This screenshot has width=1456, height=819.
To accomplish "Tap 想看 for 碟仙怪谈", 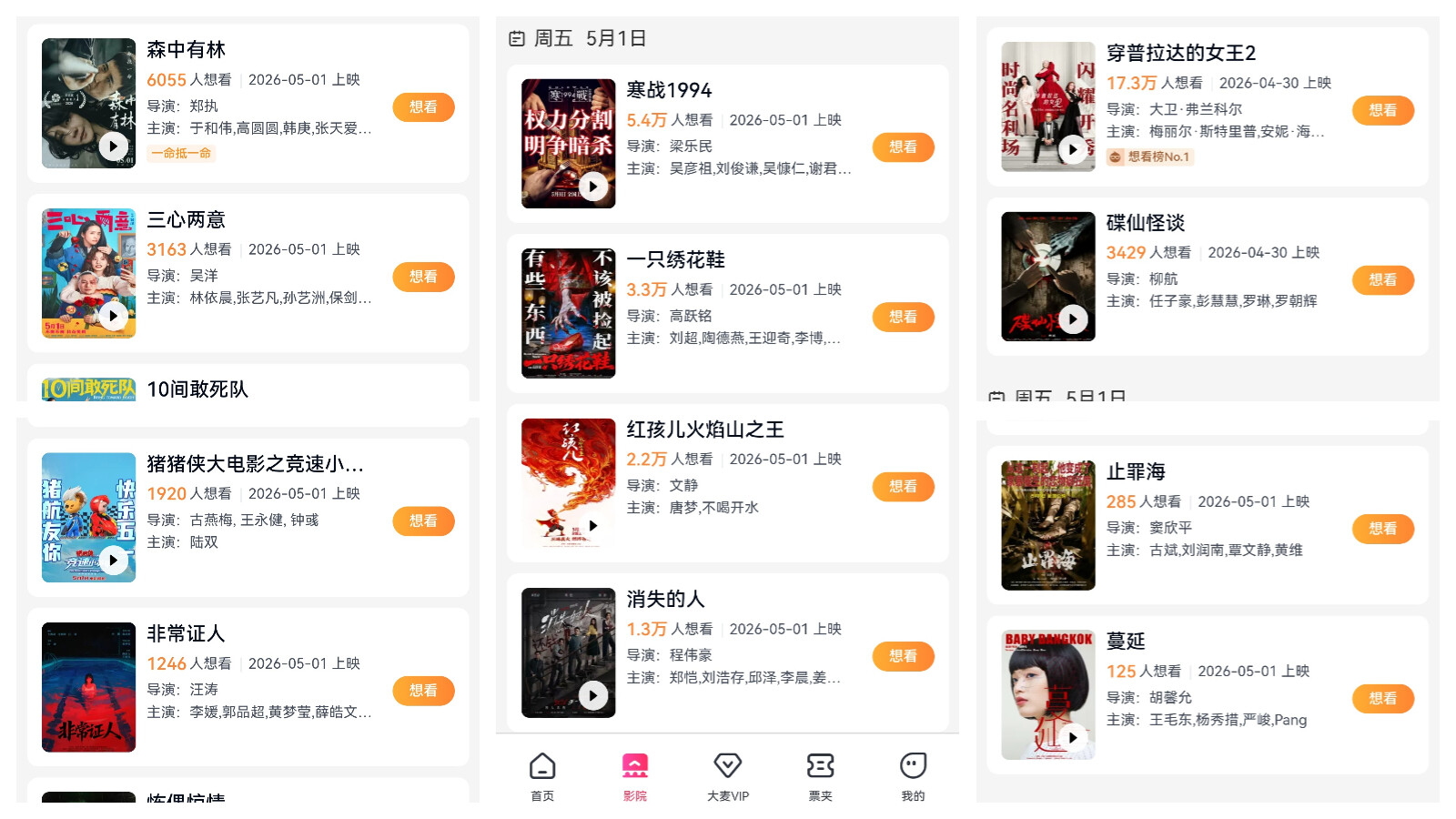I will click(x=1382, y=280).
